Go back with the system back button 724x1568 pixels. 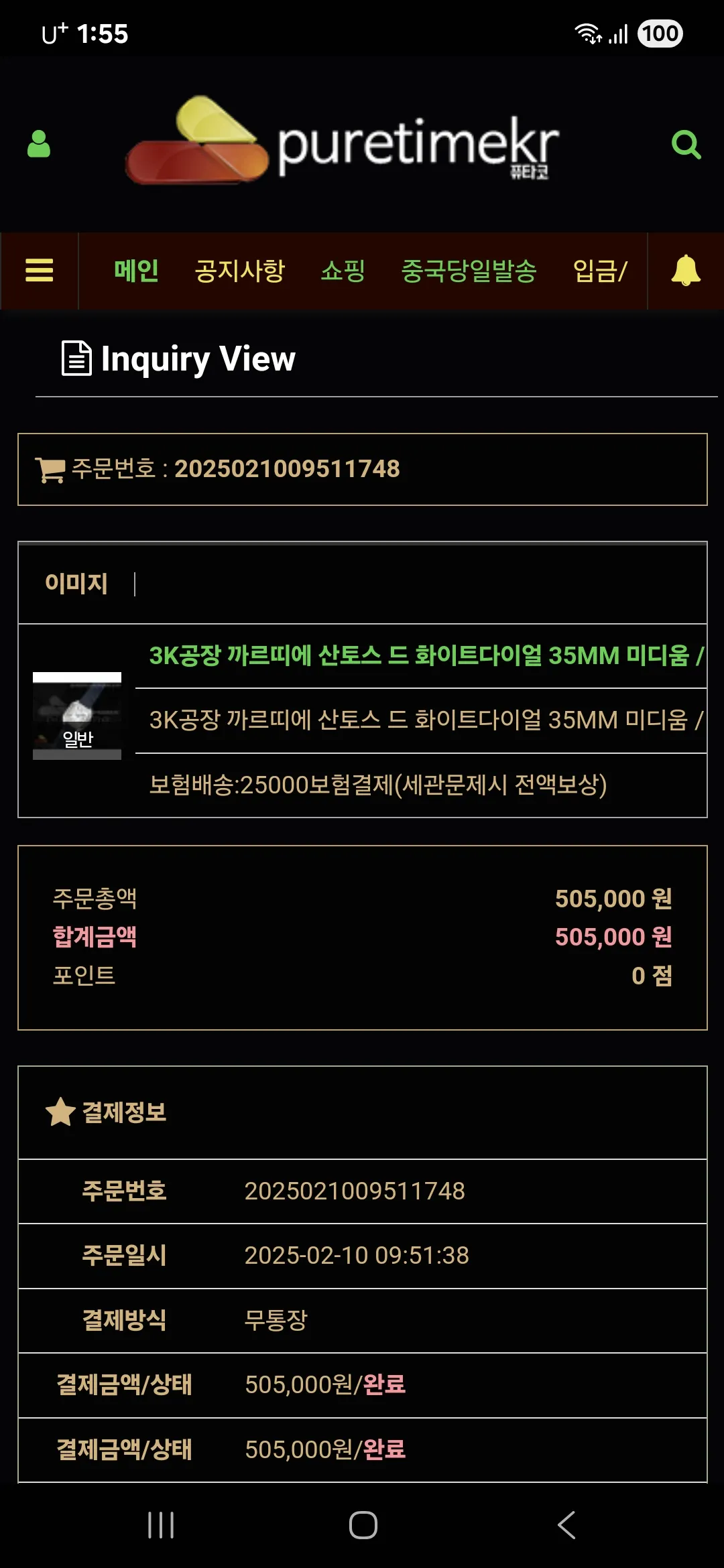pos(566,1525)
